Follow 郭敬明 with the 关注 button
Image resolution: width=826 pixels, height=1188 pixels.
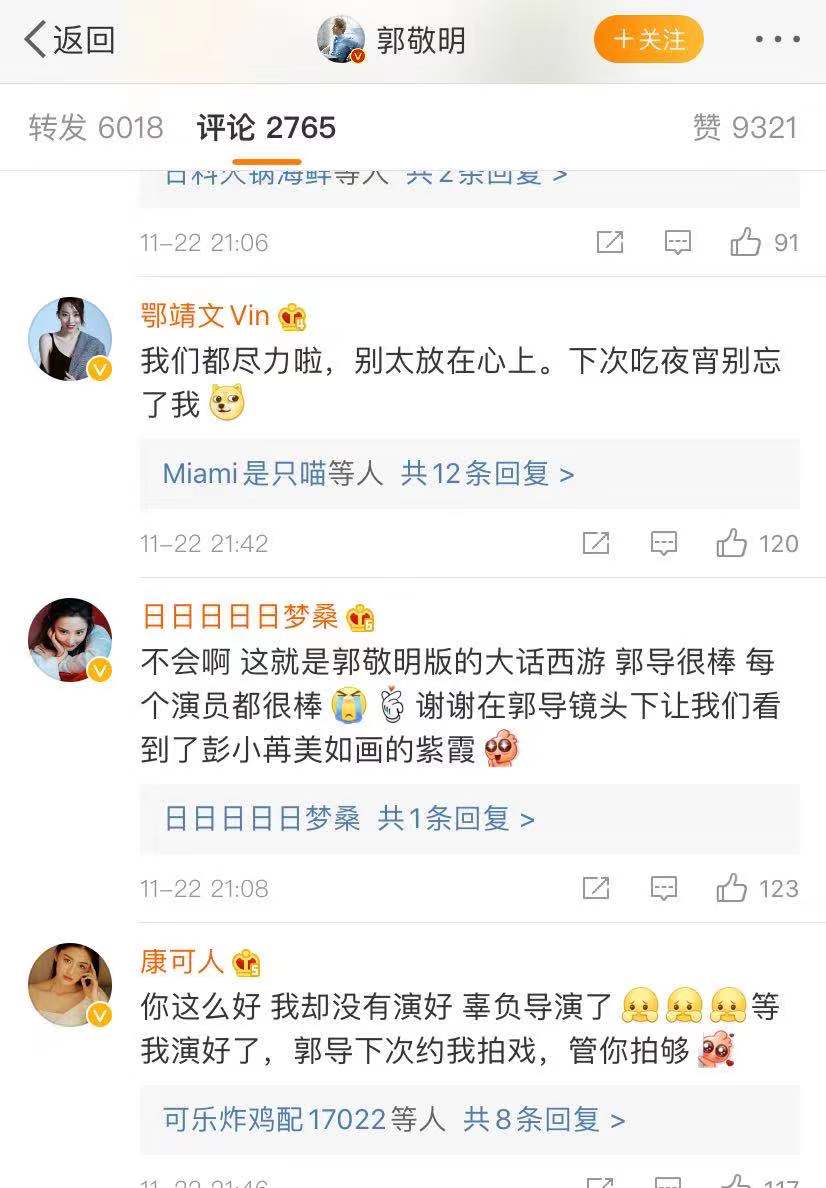click(648, 40)
